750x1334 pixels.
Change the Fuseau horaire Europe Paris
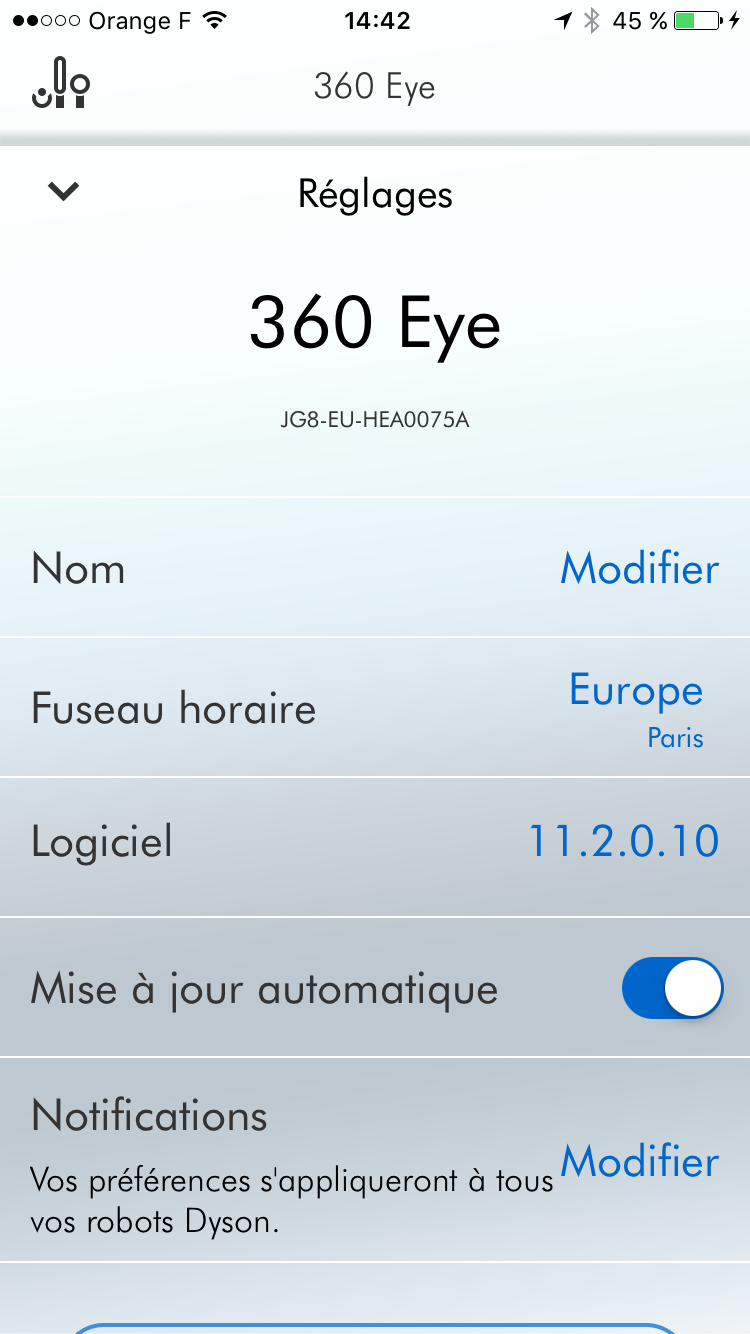(636, 708)
